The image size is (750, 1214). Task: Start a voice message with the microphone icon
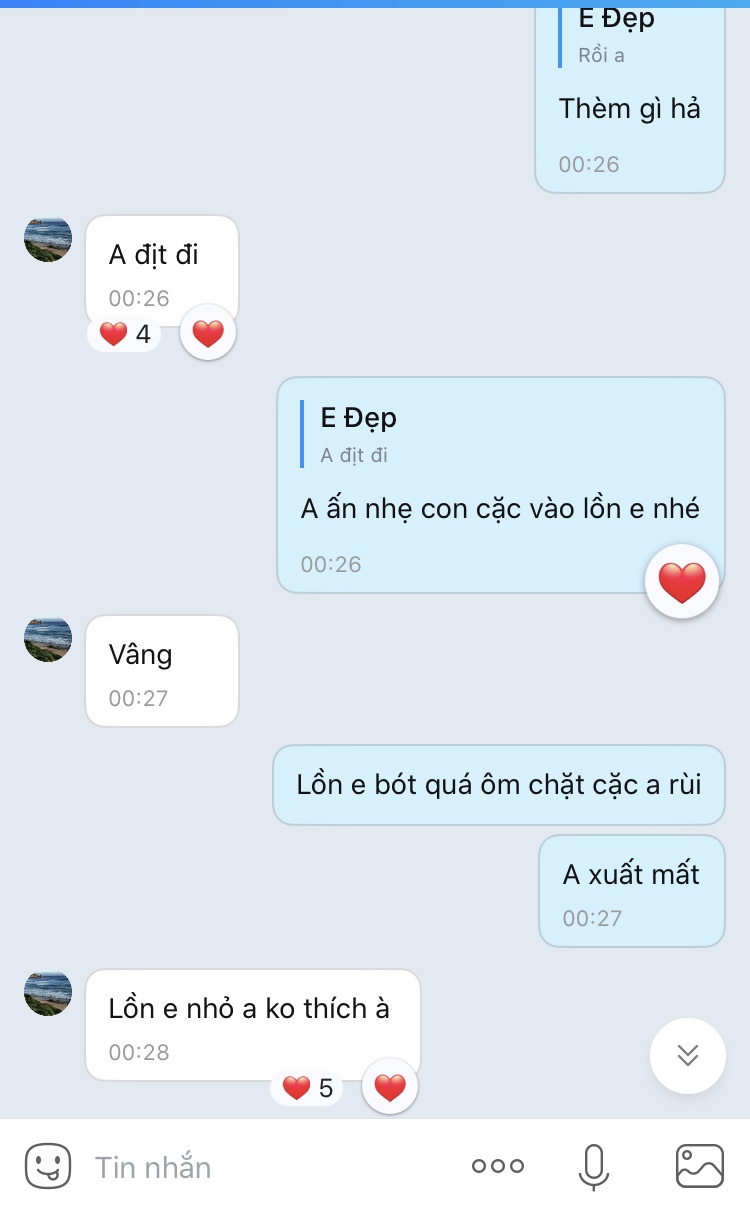coord(594,1164)
